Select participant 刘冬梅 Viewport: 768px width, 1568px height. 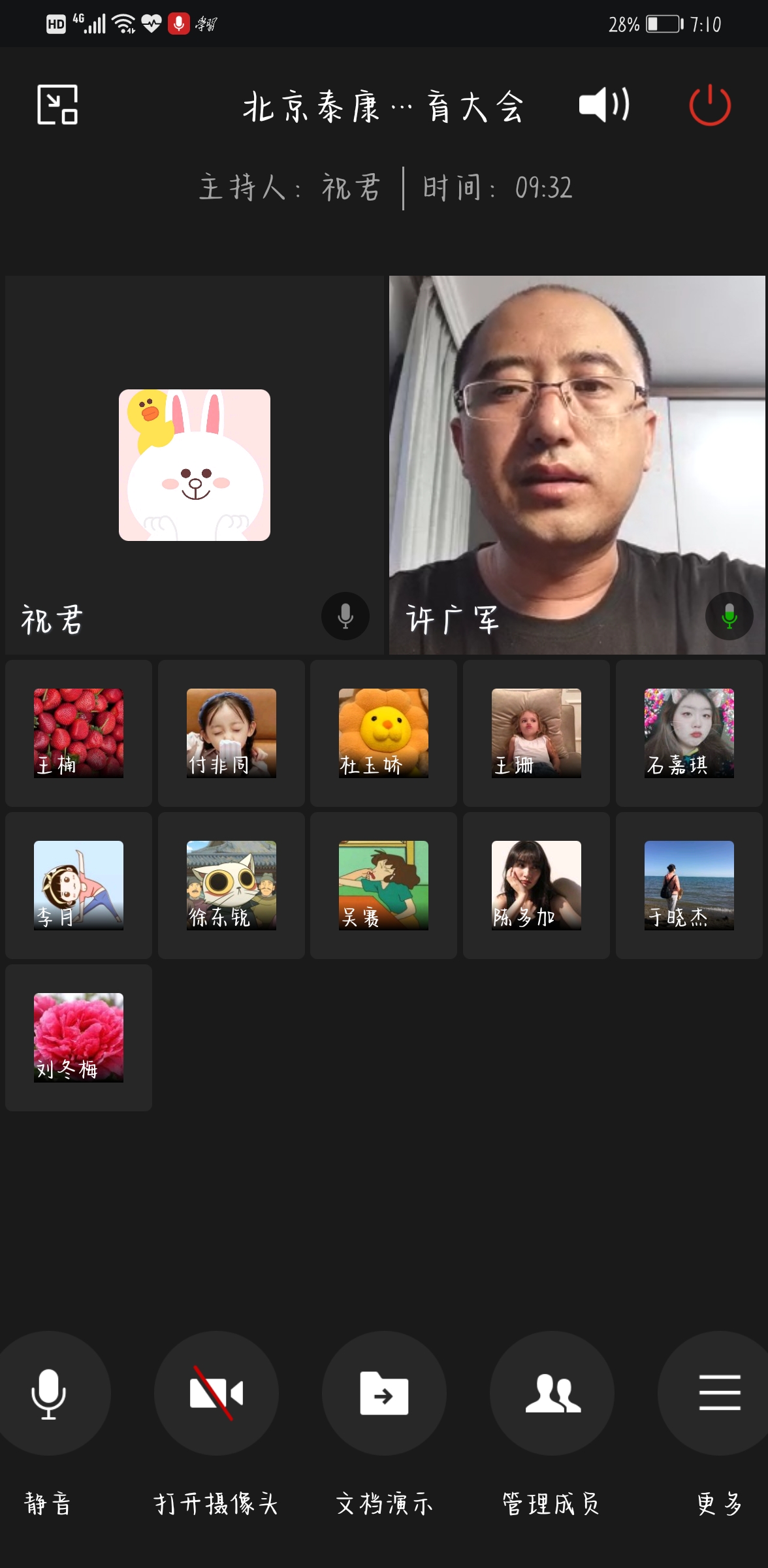pyautogui.click(x=78, y=1037)
